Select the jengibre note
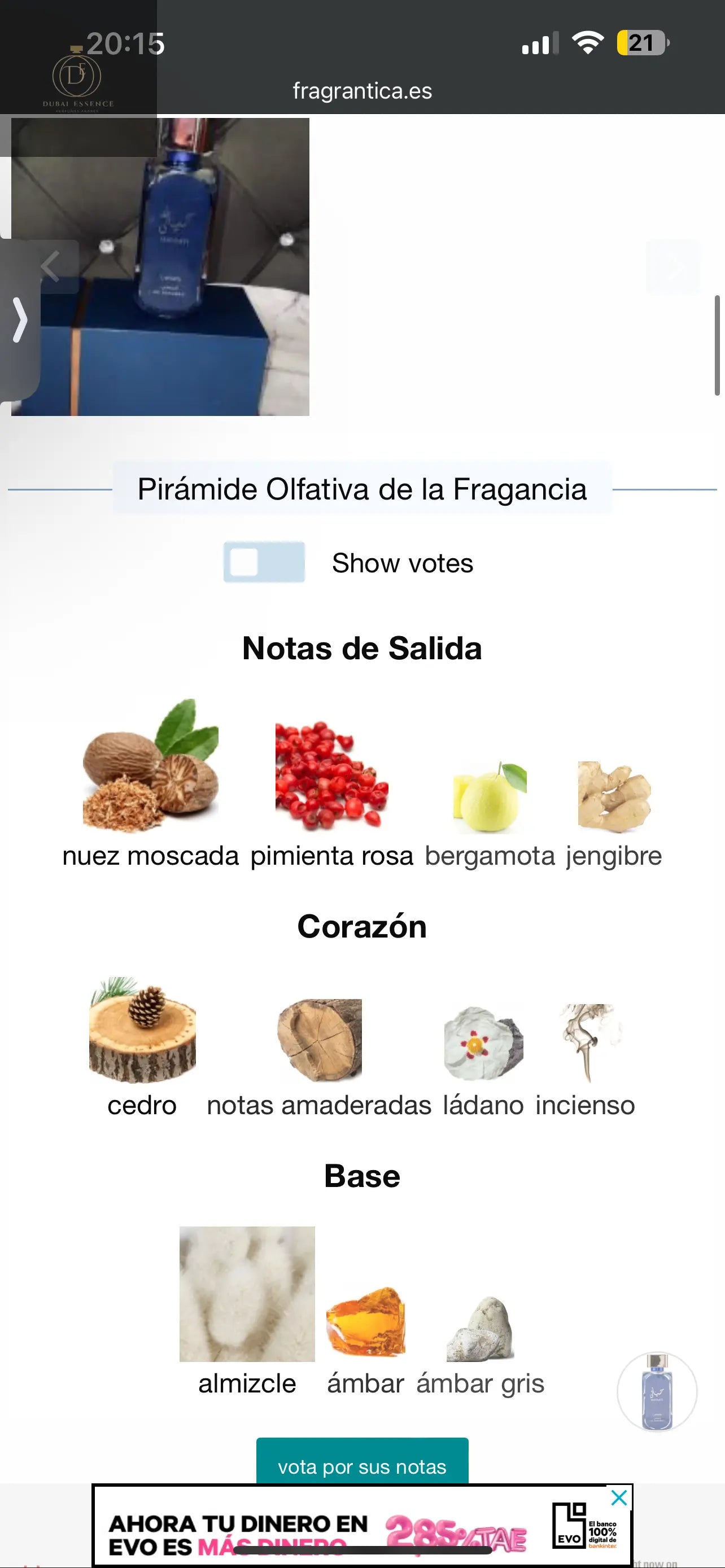This screenshot has width=725, height=1568. click(x=614, y=798)
